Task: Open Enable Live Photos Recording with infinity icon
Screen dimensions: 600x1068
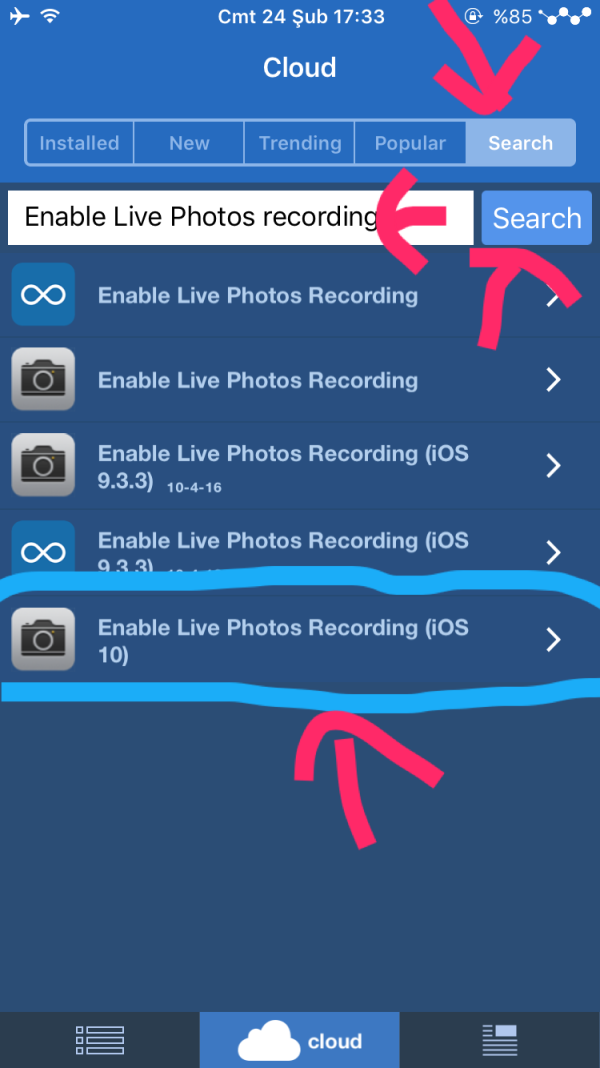Action: click(300, 295)
